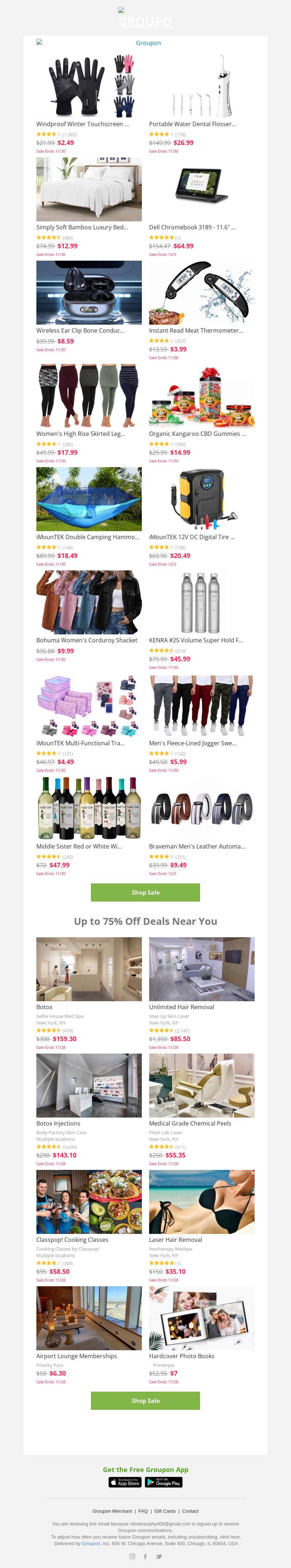
Task: Get the app on Google Play
Action: coord(163,1482)
